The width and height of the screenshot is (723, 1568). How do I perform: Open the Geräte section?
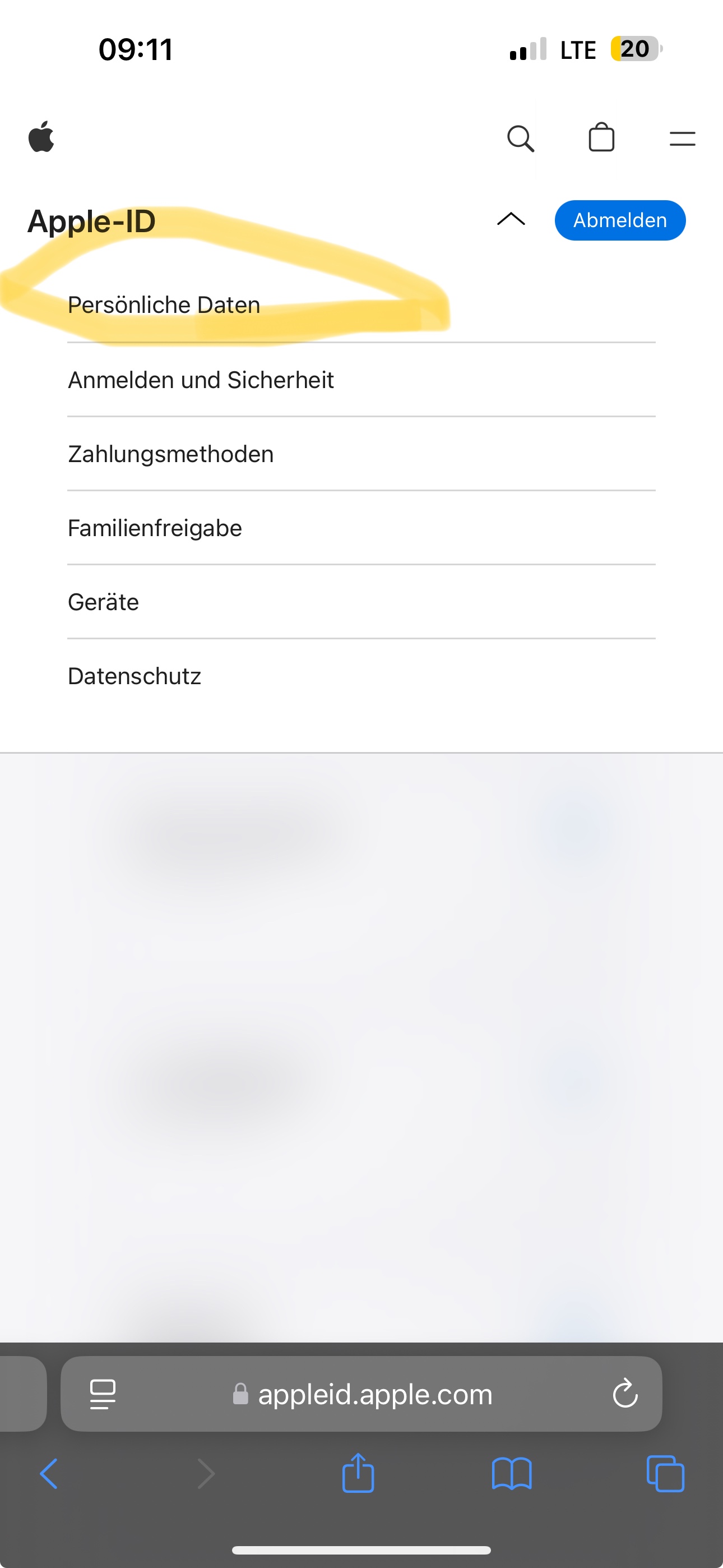click(361, 602)
